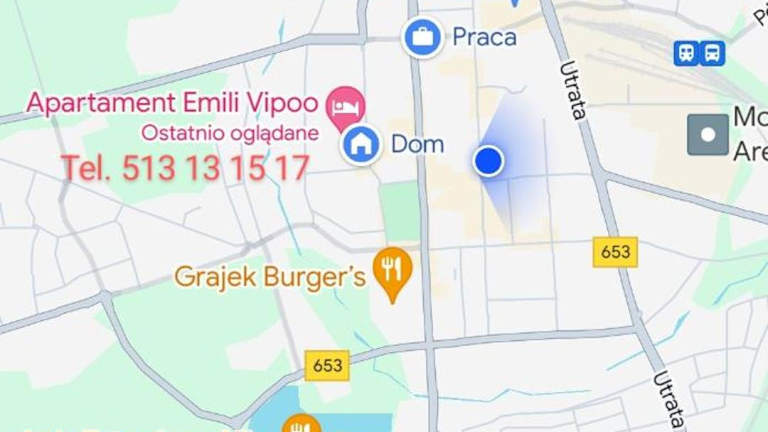Screen dimensions: 768x432
Task: Open the Apartament Emili Vipoo hotel pin
Action: tap(347, 104)
